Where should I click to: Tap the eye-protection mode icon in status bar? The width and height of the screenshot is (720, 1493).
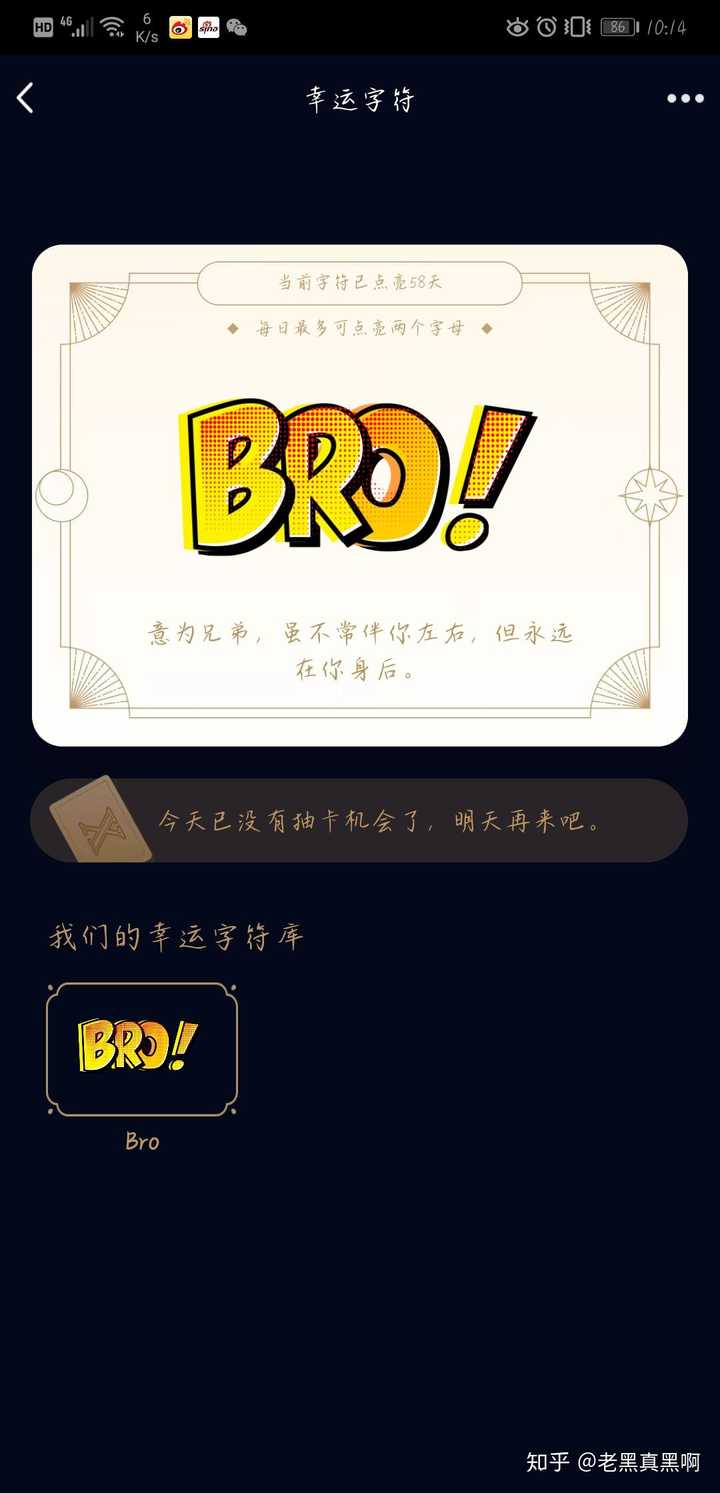pos(519,27)
